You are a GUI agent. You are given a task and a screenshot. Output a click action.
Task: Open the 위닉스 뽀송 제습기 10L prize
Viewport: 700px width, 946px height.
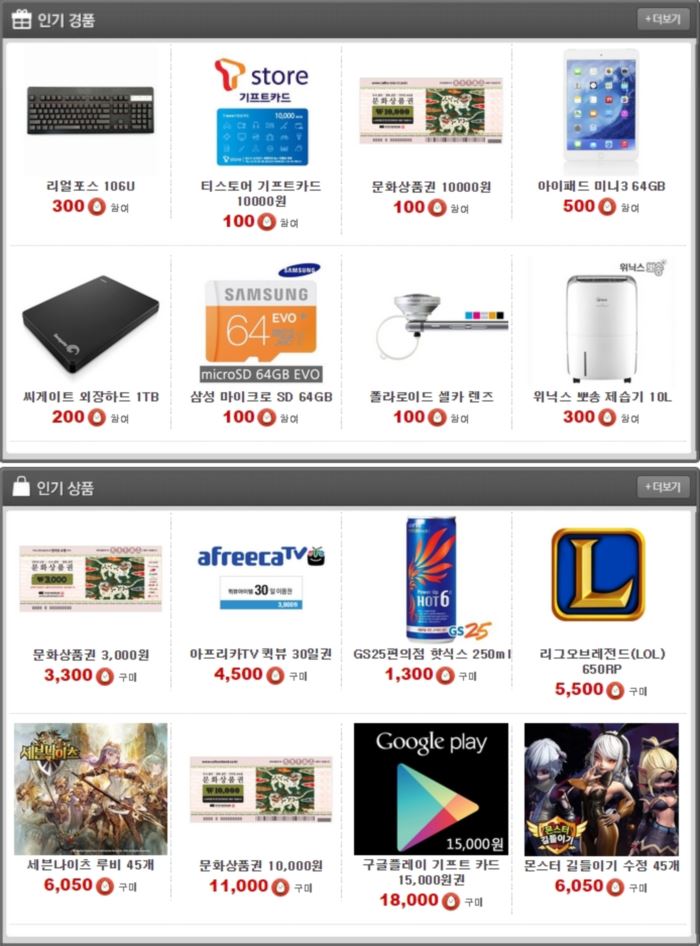coord(601,320)
